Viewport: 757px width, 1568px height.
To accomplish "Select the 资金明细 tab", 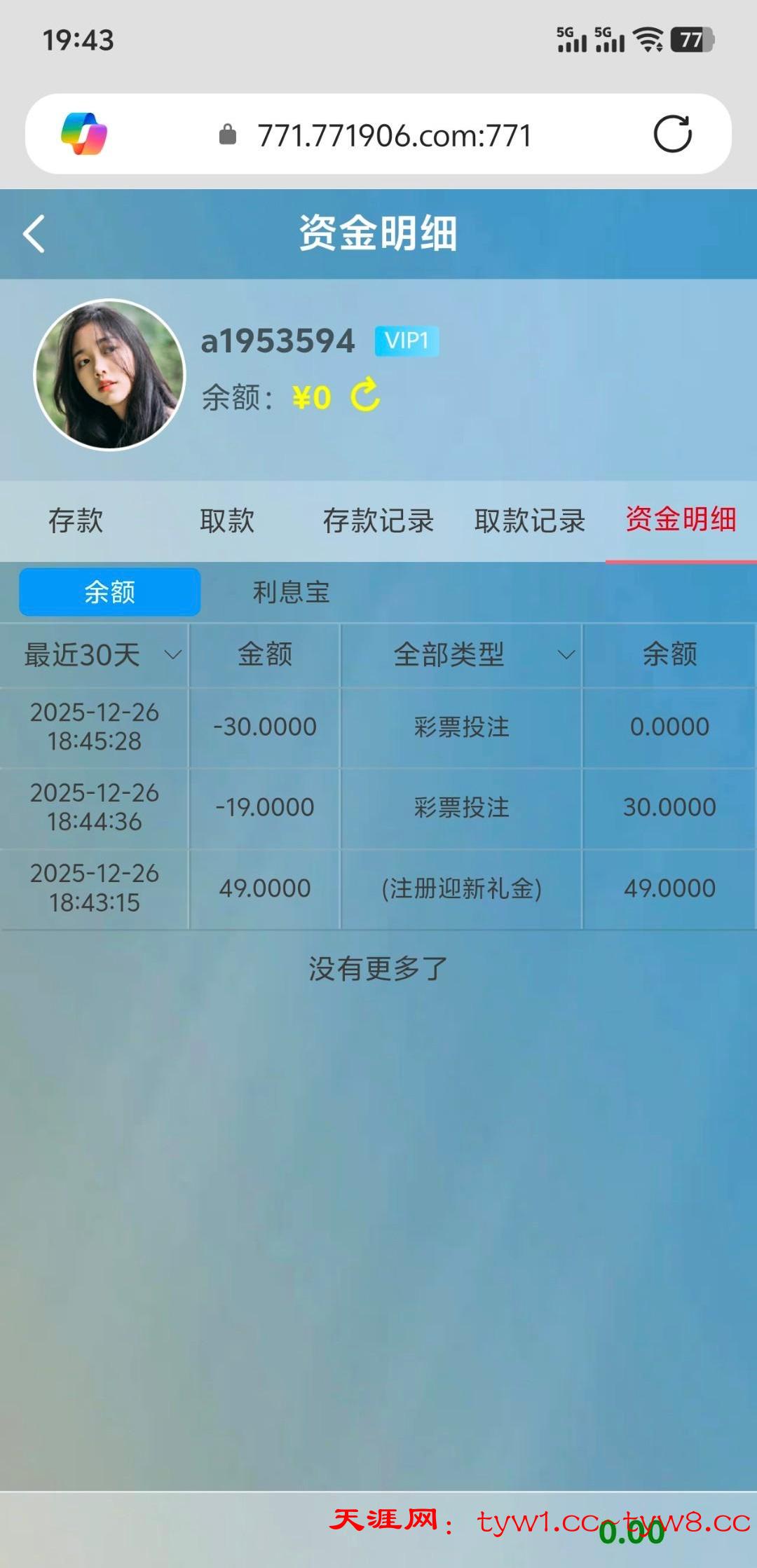I will [681, 519].
